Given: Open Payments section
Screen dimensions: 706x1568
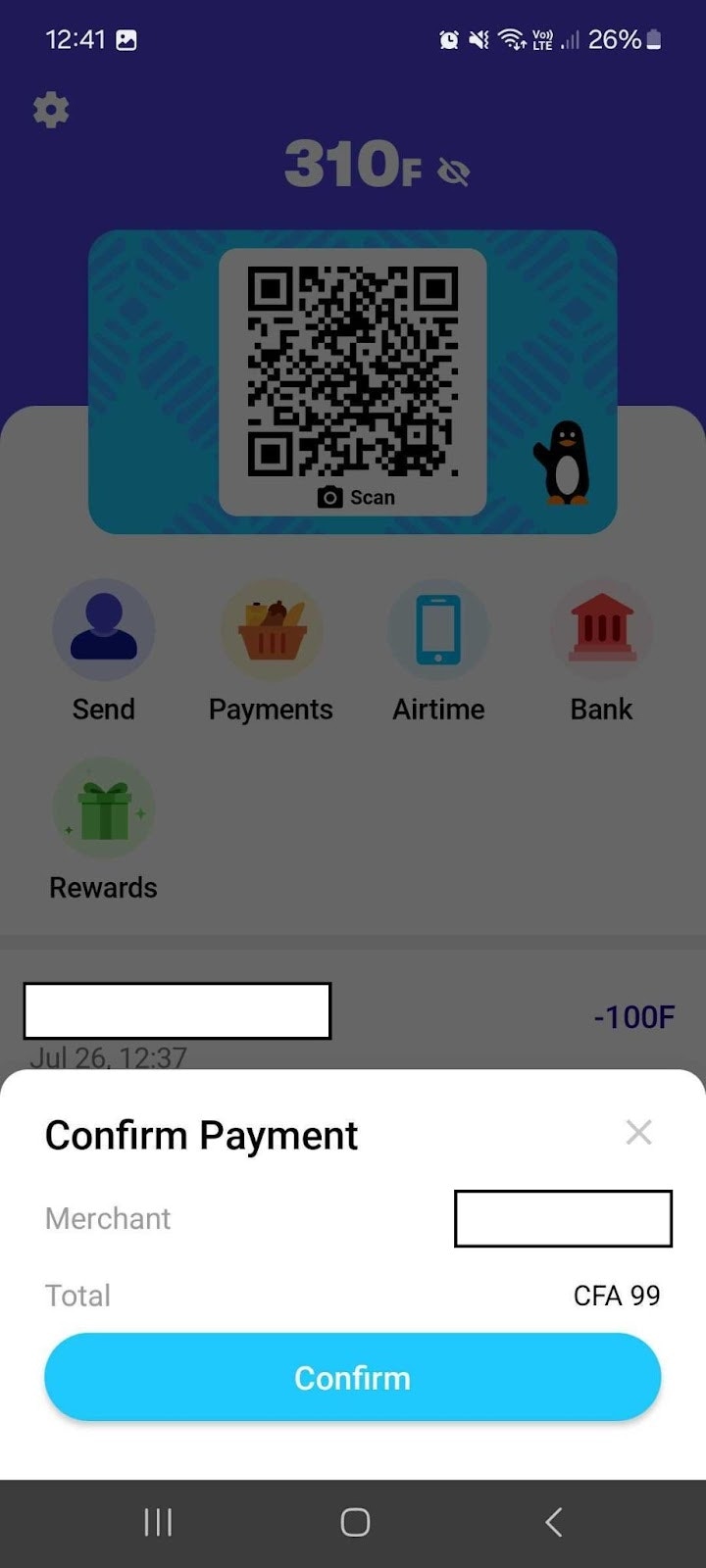Looking at the screenshot, I should click(x=272, y=632).
